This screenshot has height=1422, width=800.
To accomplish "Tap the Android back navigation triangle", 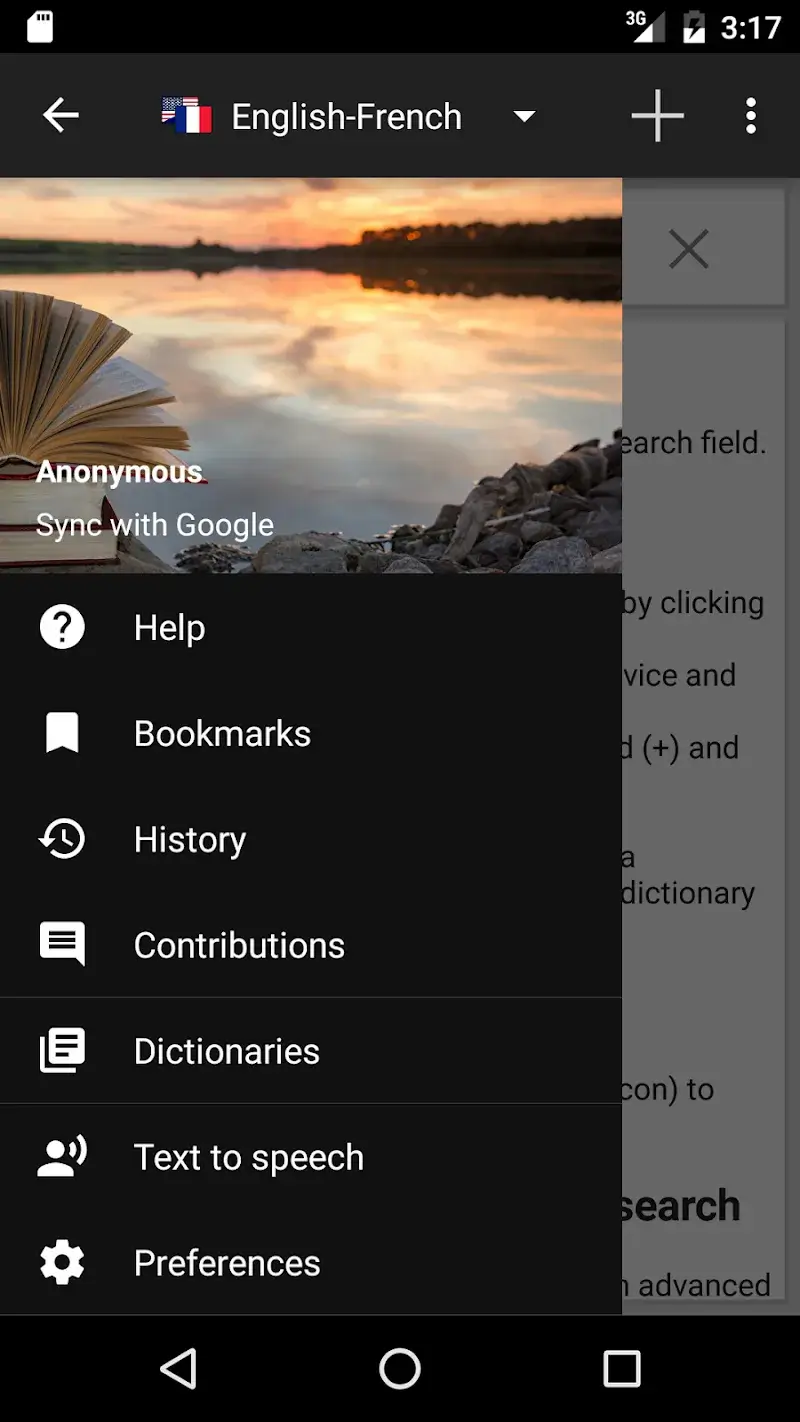I will pyautogui.click(x=180, y=1368).
